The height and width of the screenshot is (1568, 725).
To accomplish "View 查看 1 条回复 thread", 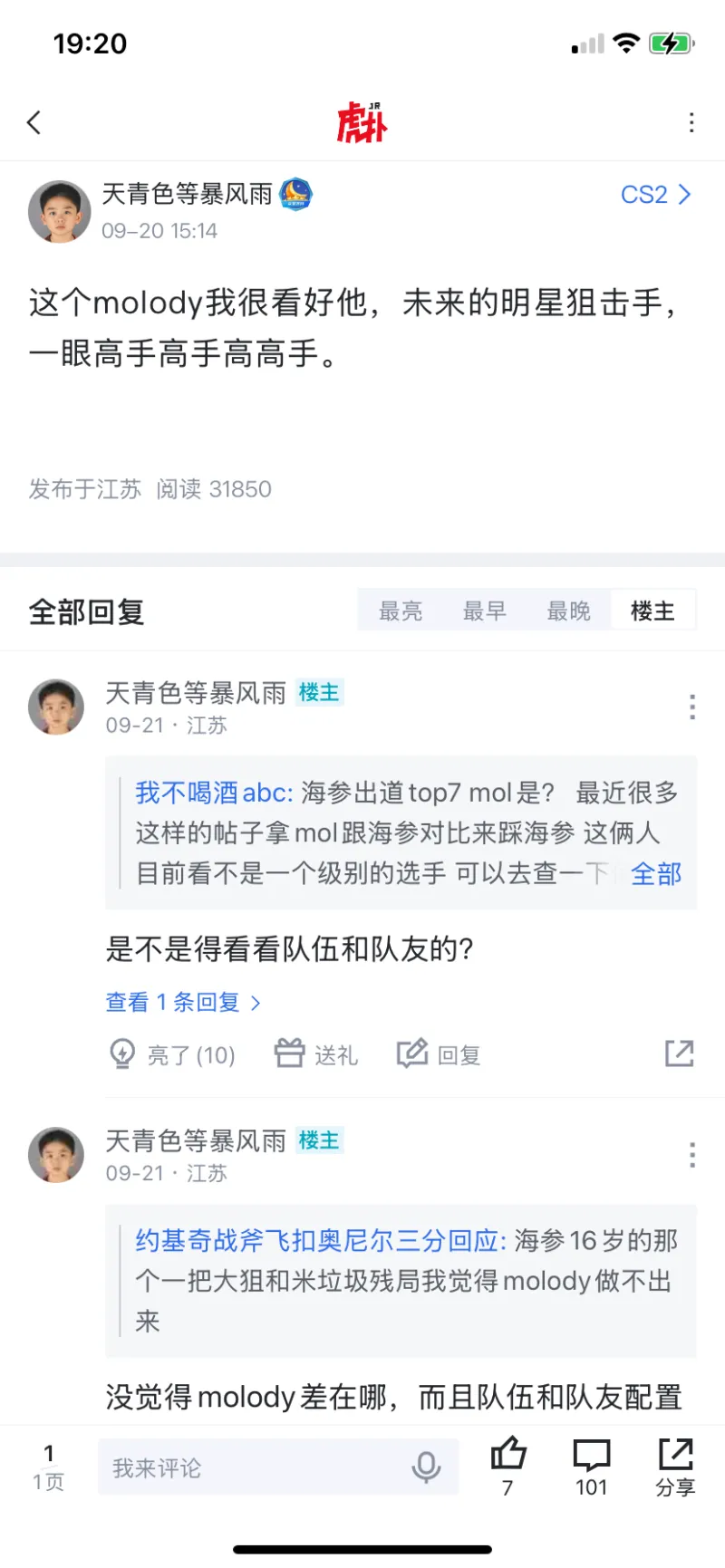I will point(182,1002).
